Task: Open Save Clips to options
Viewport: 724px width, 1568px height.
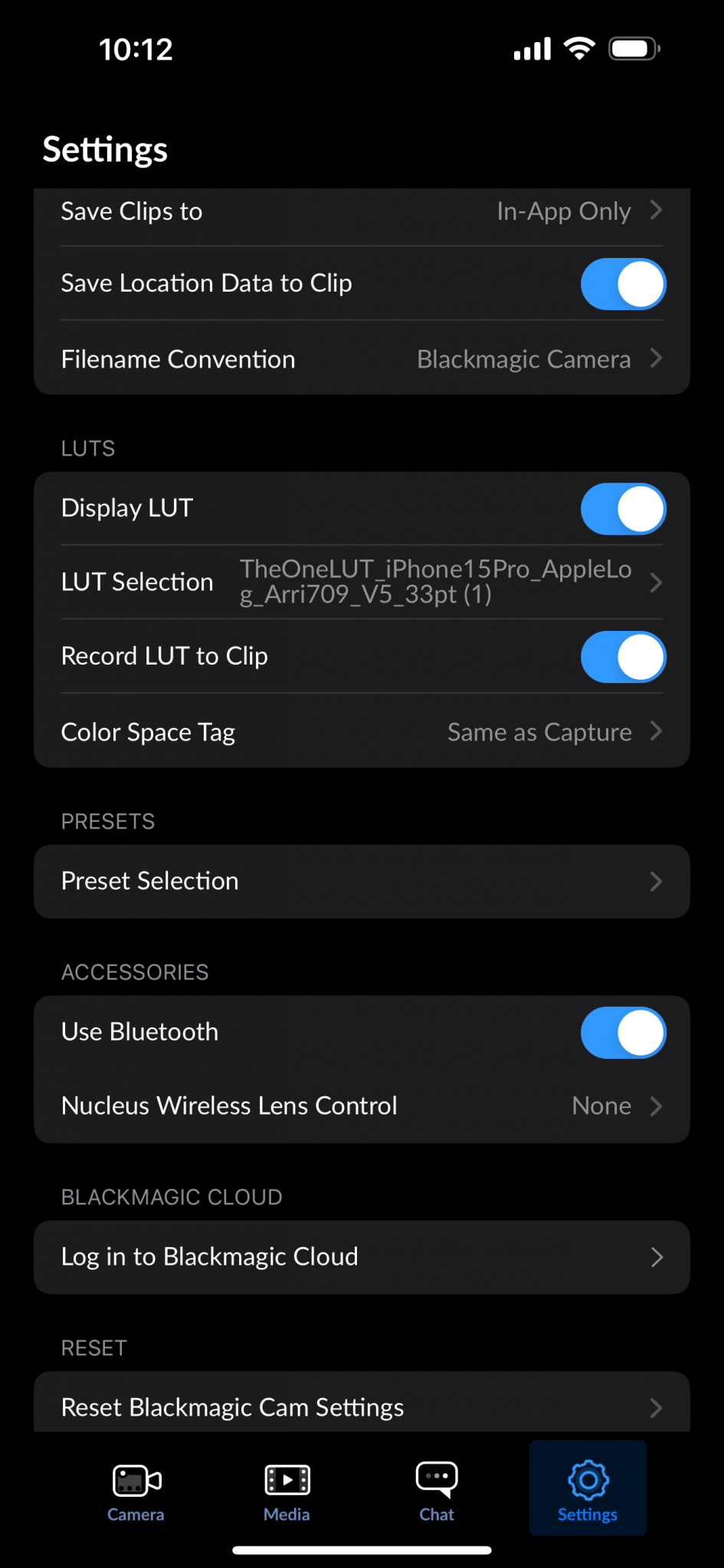Action: pyautogui.click(x=362, y=211)
